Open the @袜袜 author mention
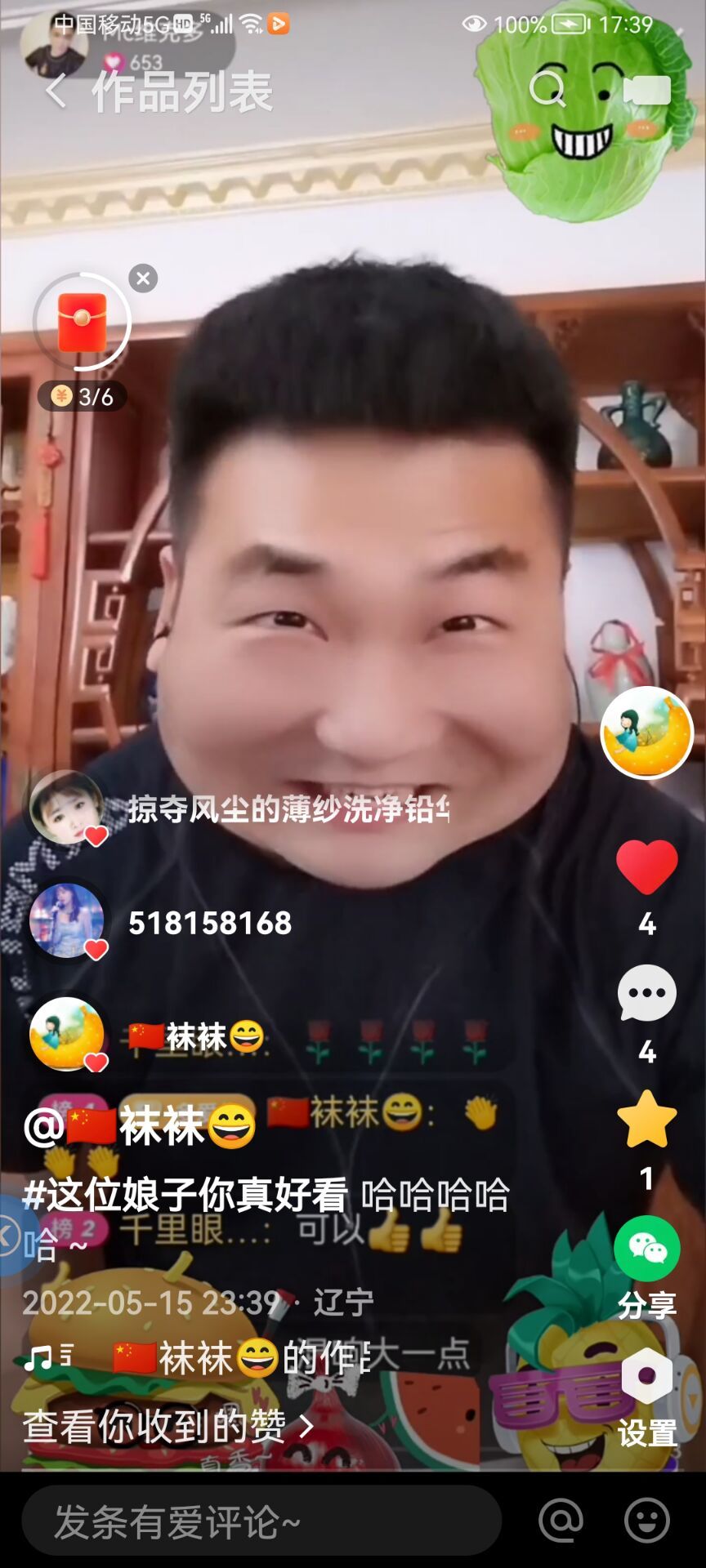 tap(141, 1127)
